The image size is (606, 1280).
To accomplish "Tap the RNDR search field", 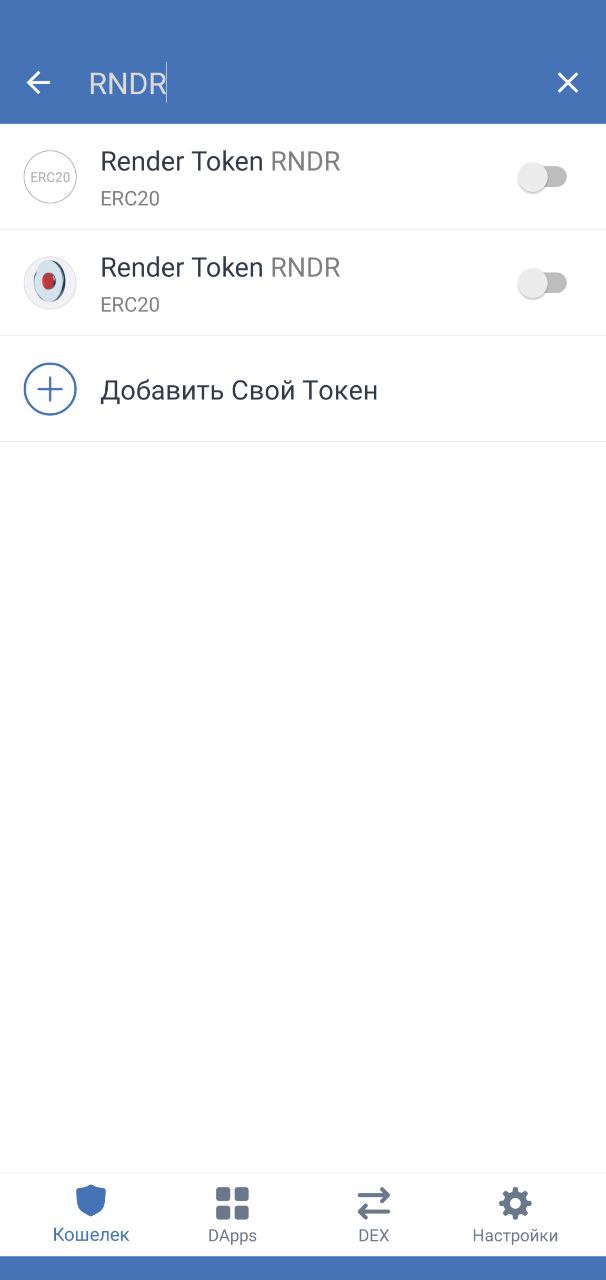I will pos(300,83).
